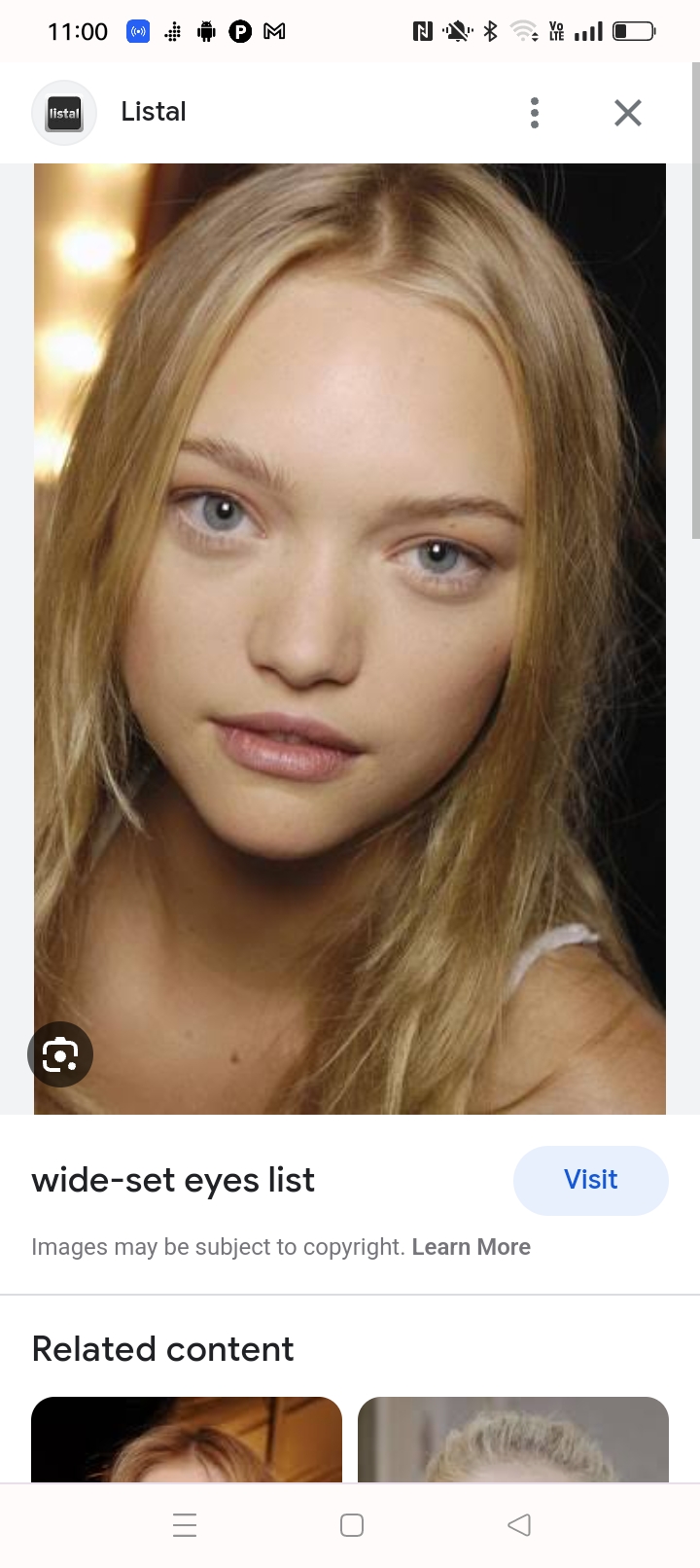This screenshot has width=700, height=1568.
Task: Go back using the system back button
Action: (519, 1524)
